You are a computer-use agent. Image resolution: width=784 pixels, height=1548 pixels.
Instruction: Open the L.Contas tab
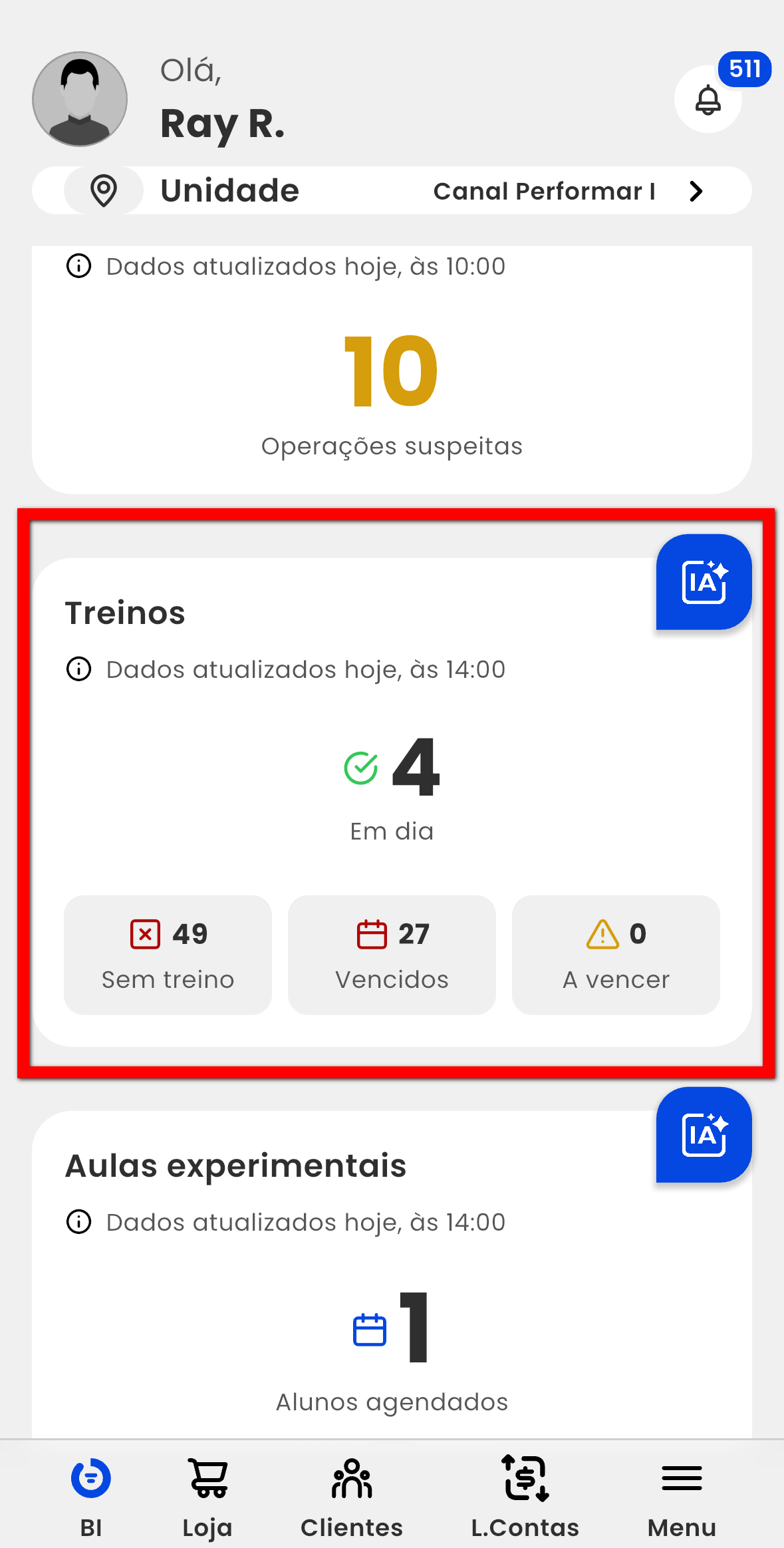pyautogui.click(x=525, y=1497)
